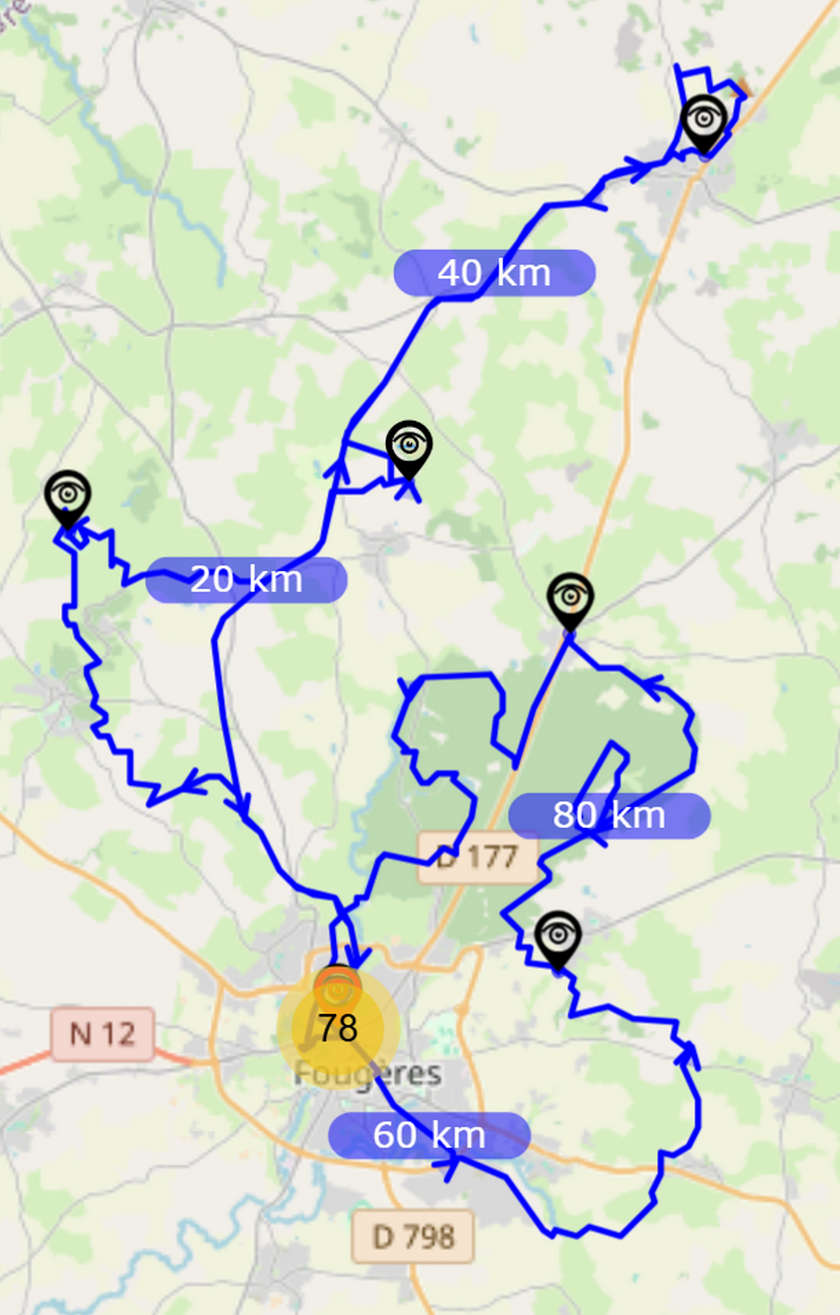Viewport: 840px width, 1315px height.
Task: Open the viewpoint pin just below 80 km label
Action: [x=557, y=940]
